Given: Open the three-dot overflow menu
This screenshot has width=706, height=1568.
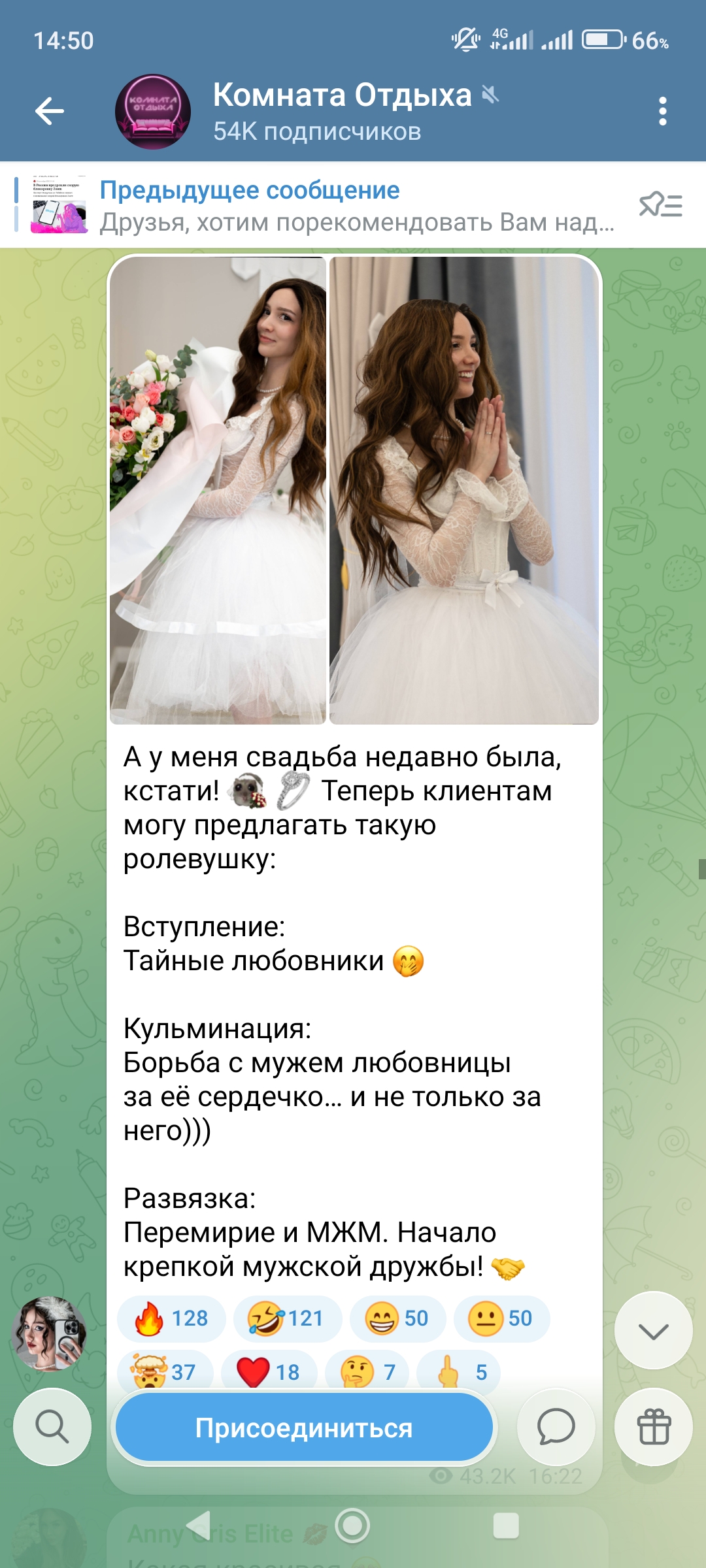Looking at the screenshot, I should click(662, 111).
